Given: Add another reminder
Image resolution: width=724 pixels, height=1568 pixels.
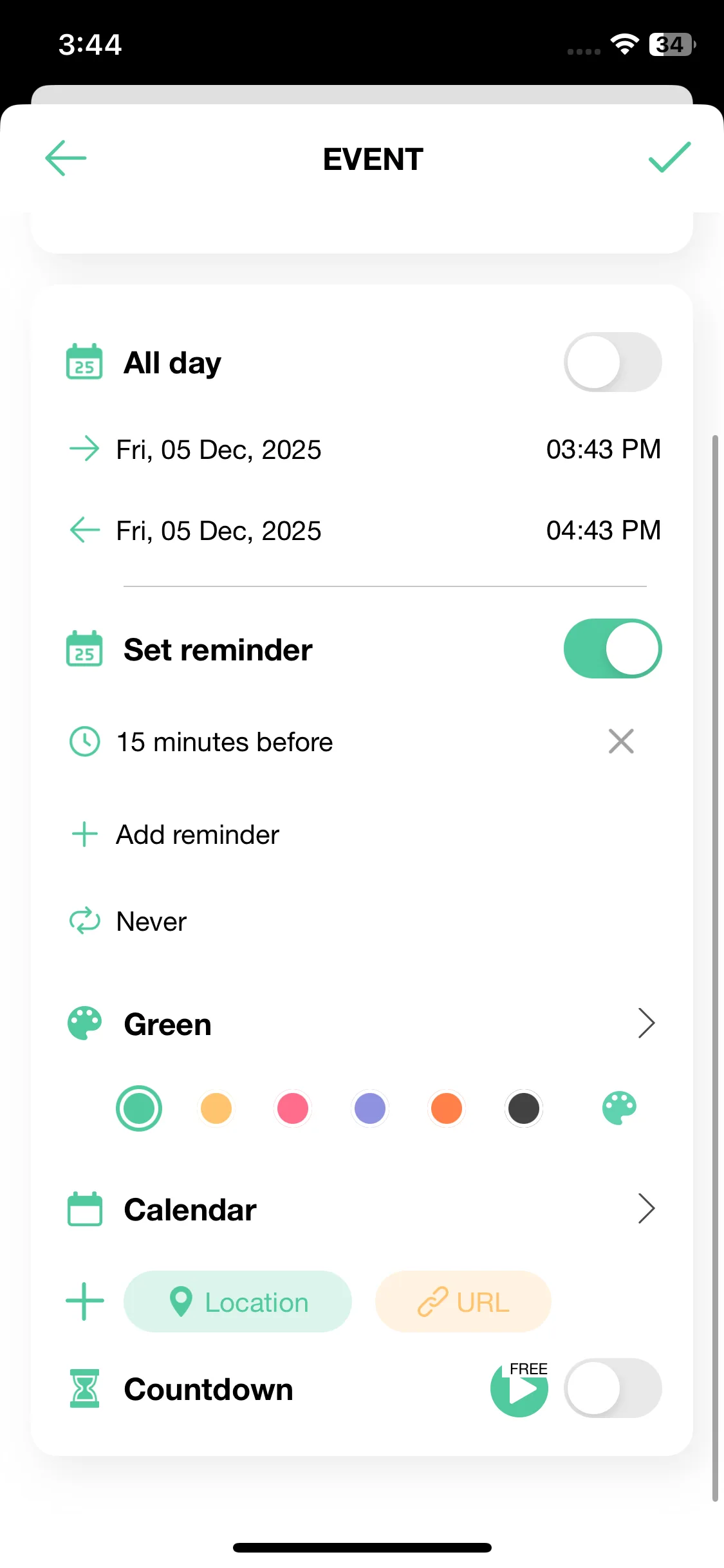Looking at the screenshot, I should (197, 835).
